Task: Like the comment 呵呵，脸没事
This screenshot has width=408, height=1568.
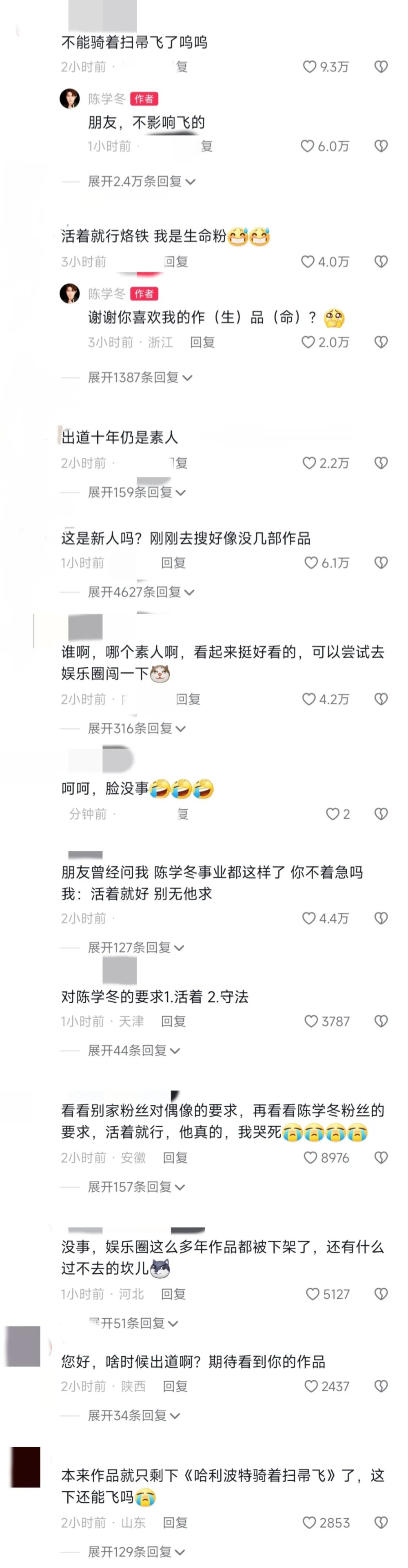Action: tap(333, 814)
